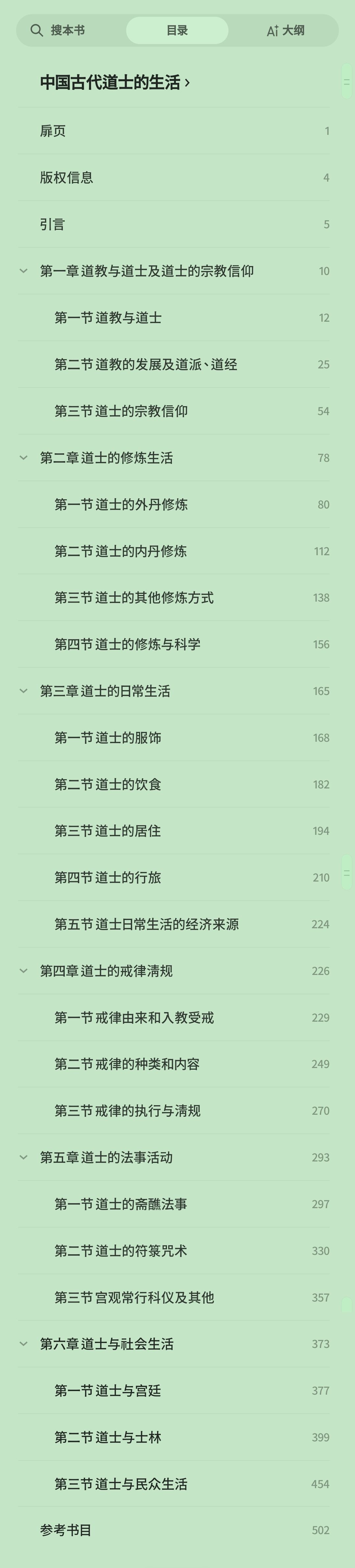Open 第二节 道士的符箓咒术

pyautogui.click(x=175, y=1251)
